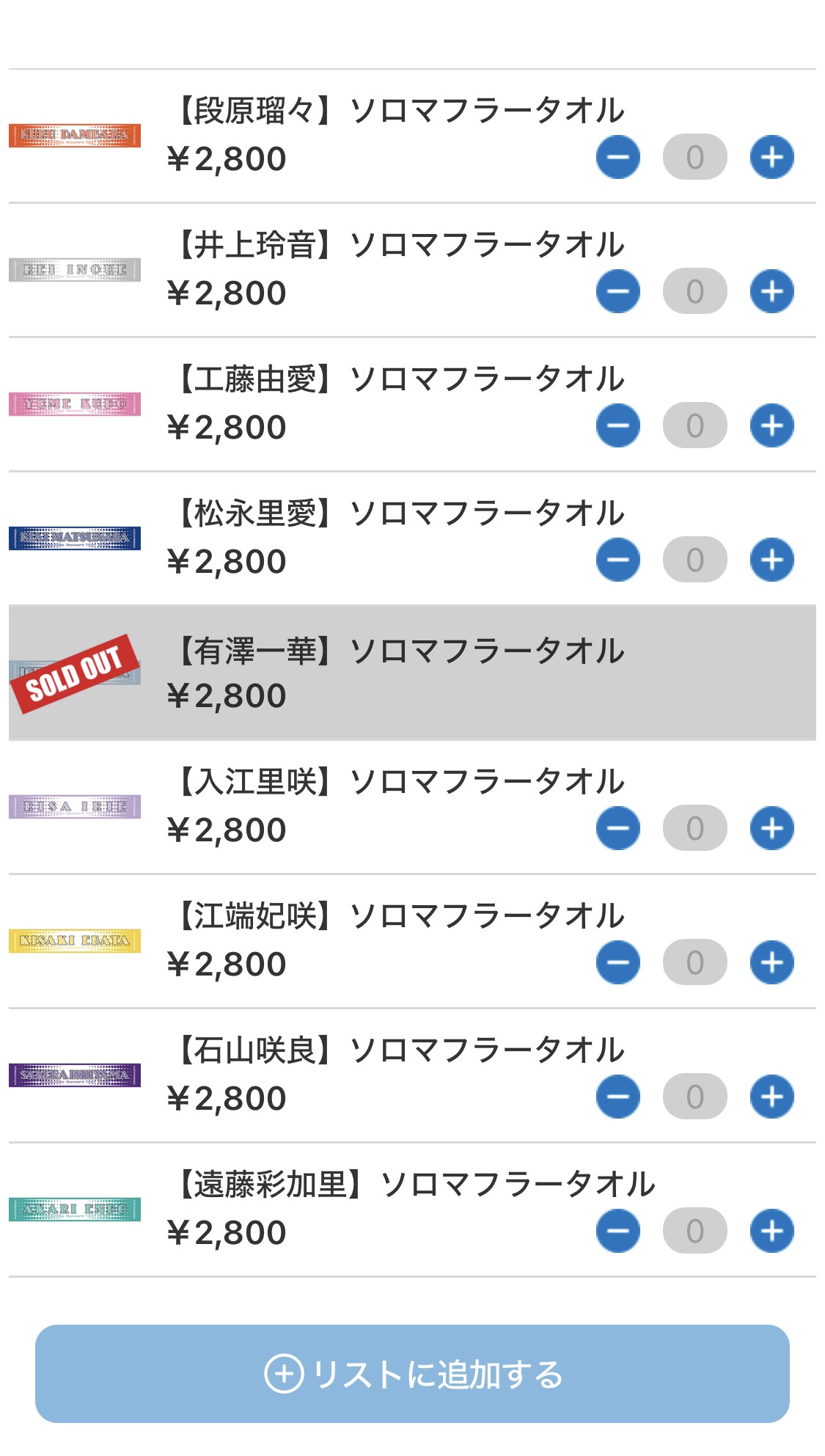The image size is (825, 1456).
Task: Lower 入江里咲 towel quantity
Action: click(x=618, y=828)
